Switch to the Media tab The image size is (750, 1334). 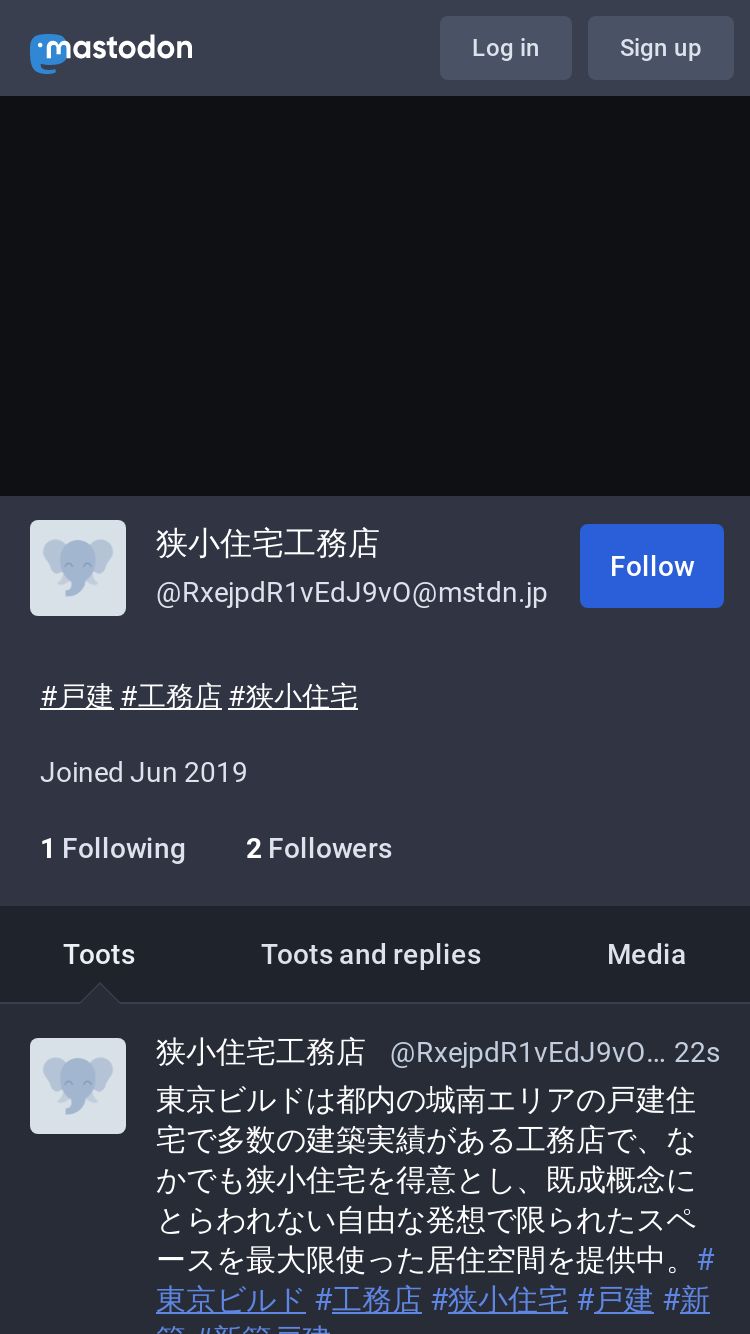[646, 954]
